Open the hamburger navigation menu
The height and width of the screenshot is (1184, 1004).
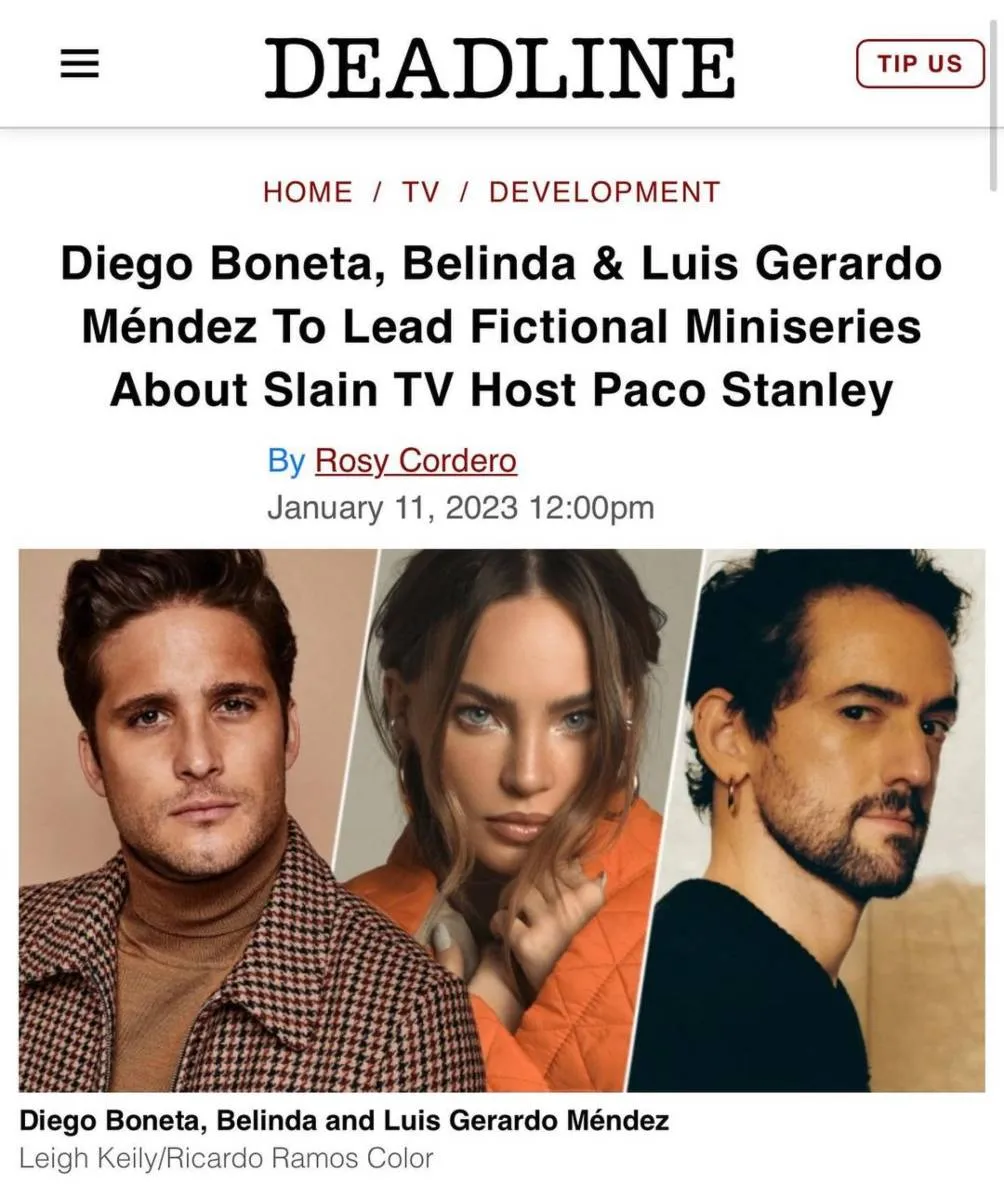pos(80,63)
